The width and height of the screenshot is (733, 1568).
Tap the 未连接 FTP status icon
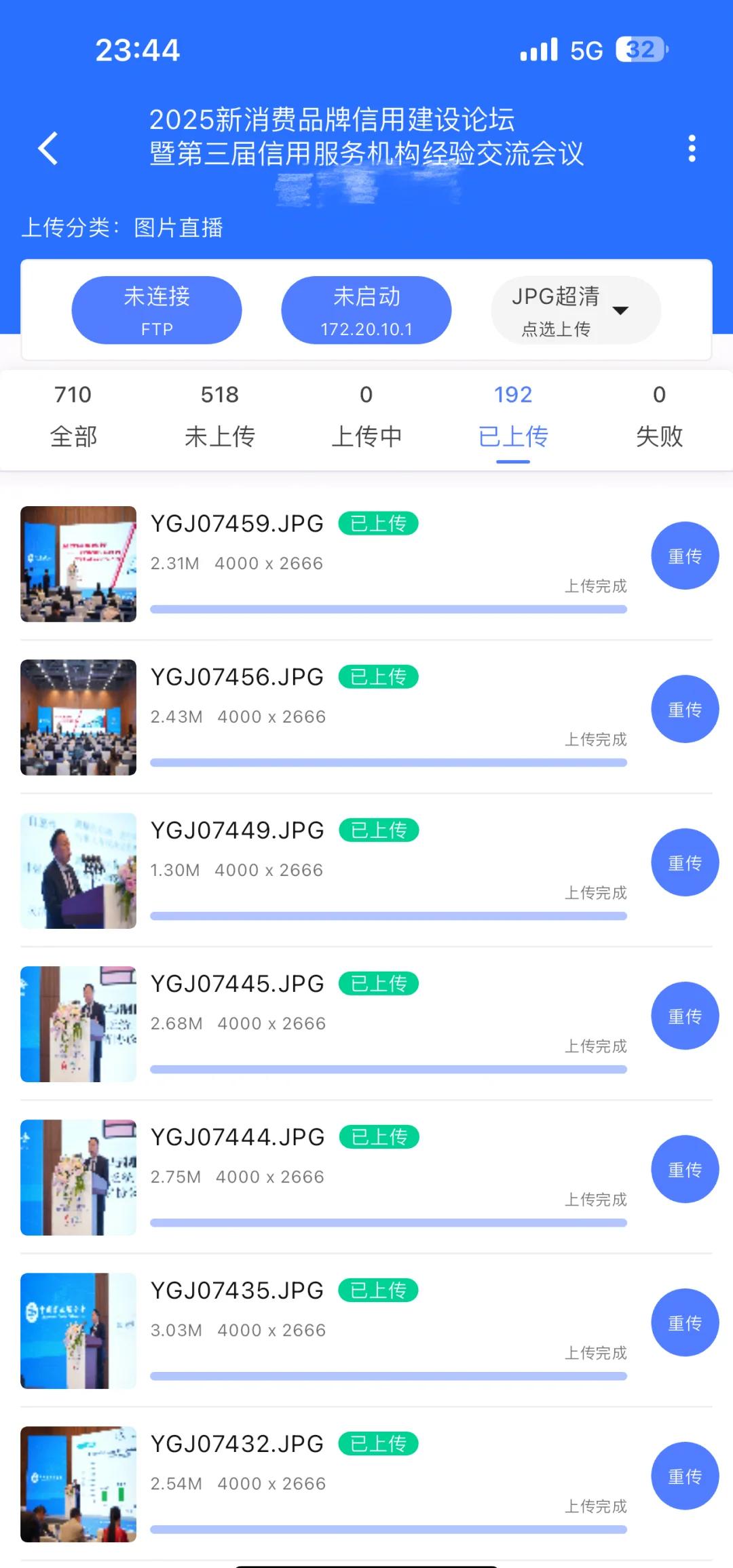point(157,309)
